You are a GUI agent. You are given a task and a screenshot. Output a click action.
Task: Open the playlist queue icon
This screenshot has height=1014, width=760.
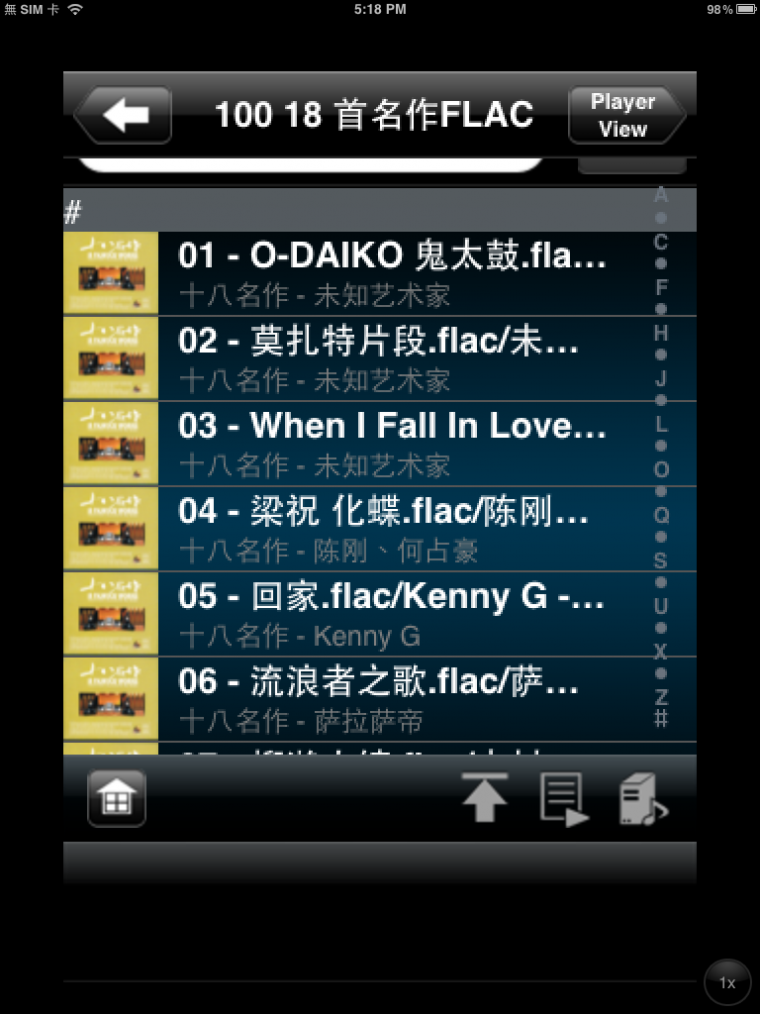tap(565, 798)
